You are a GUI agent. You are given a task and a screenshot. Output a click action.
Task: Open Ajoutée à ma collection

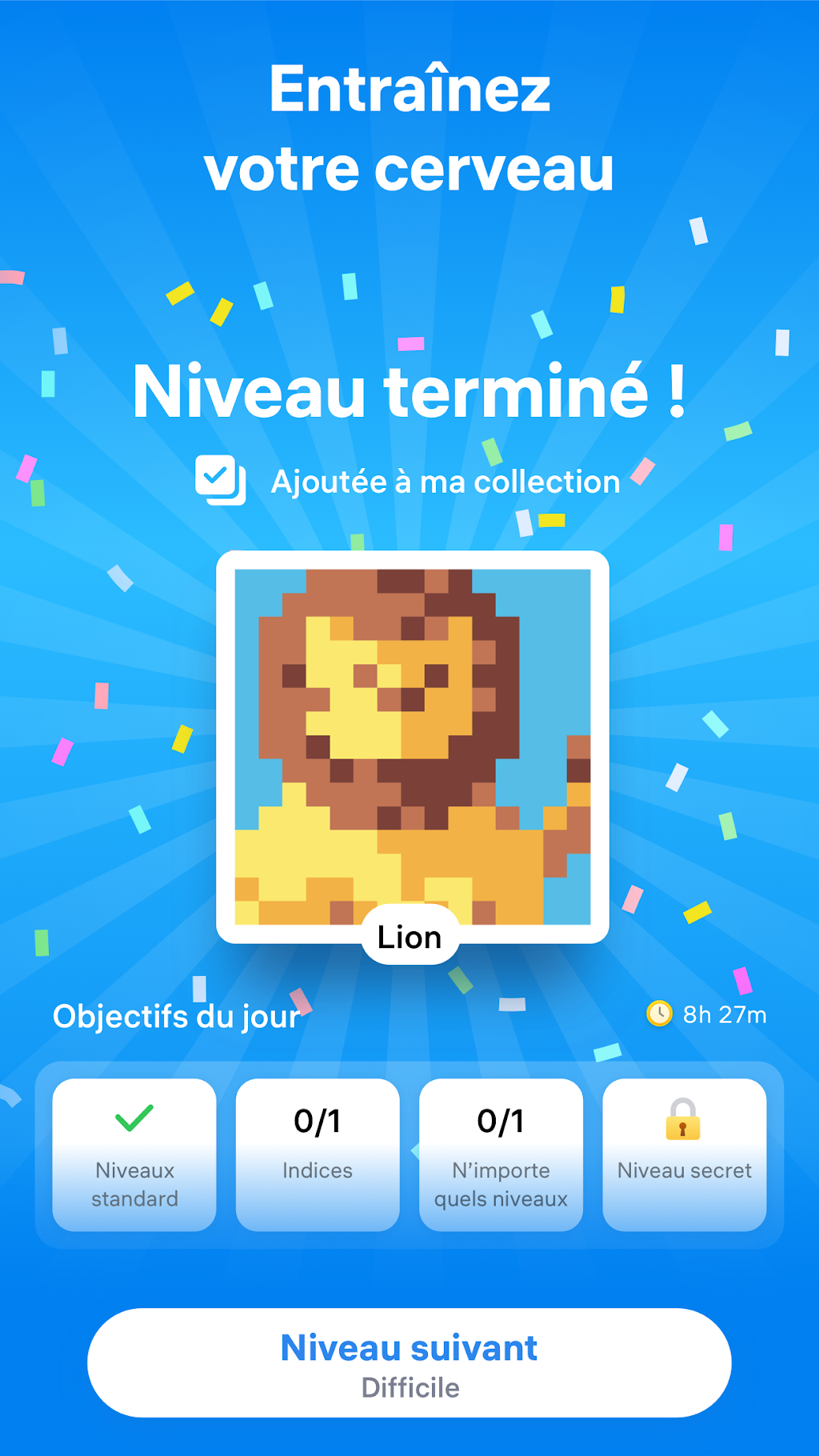(408, 481)
